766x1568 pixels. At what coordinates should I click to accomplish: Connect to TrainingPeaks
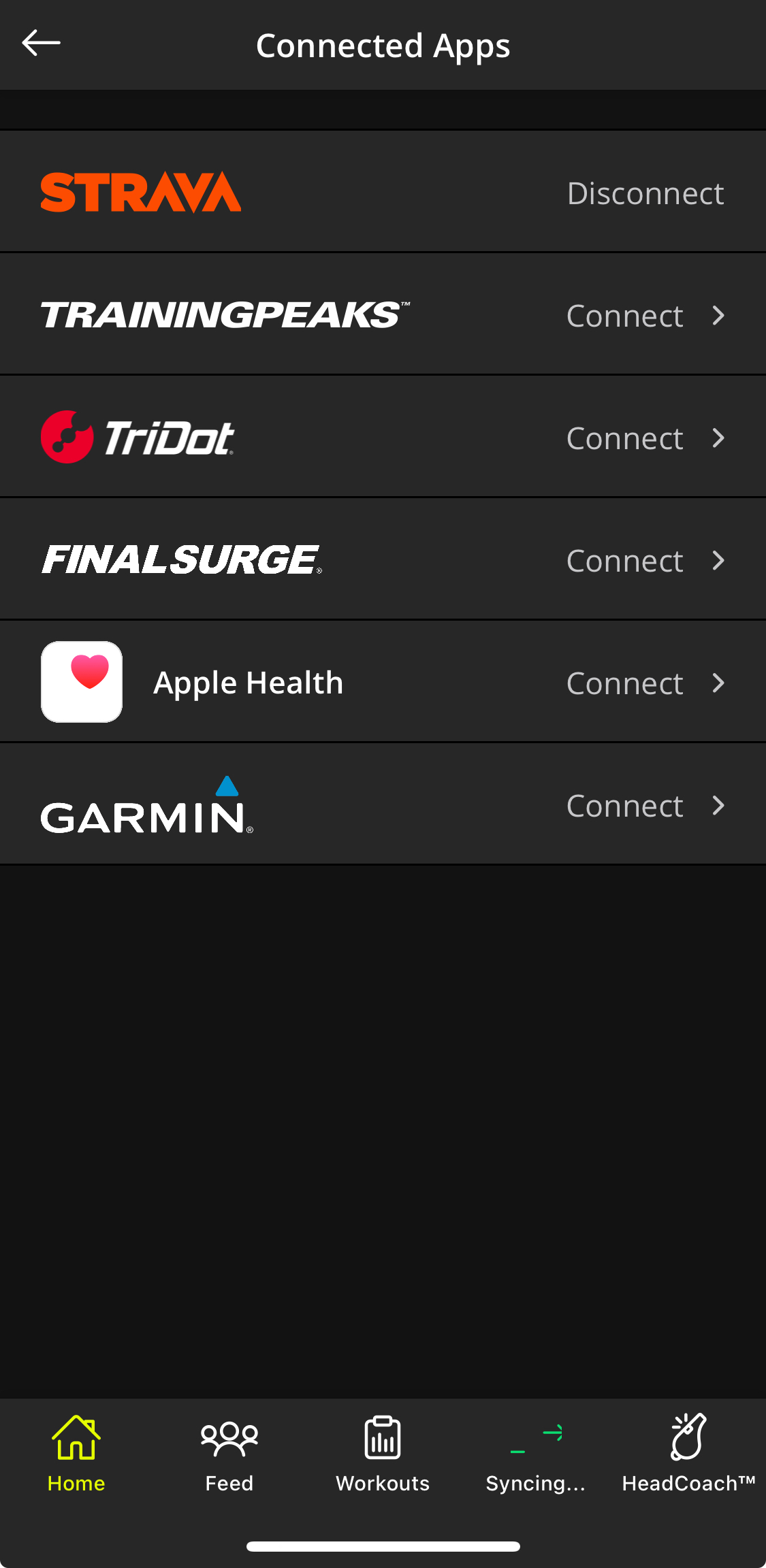(644, 316)
